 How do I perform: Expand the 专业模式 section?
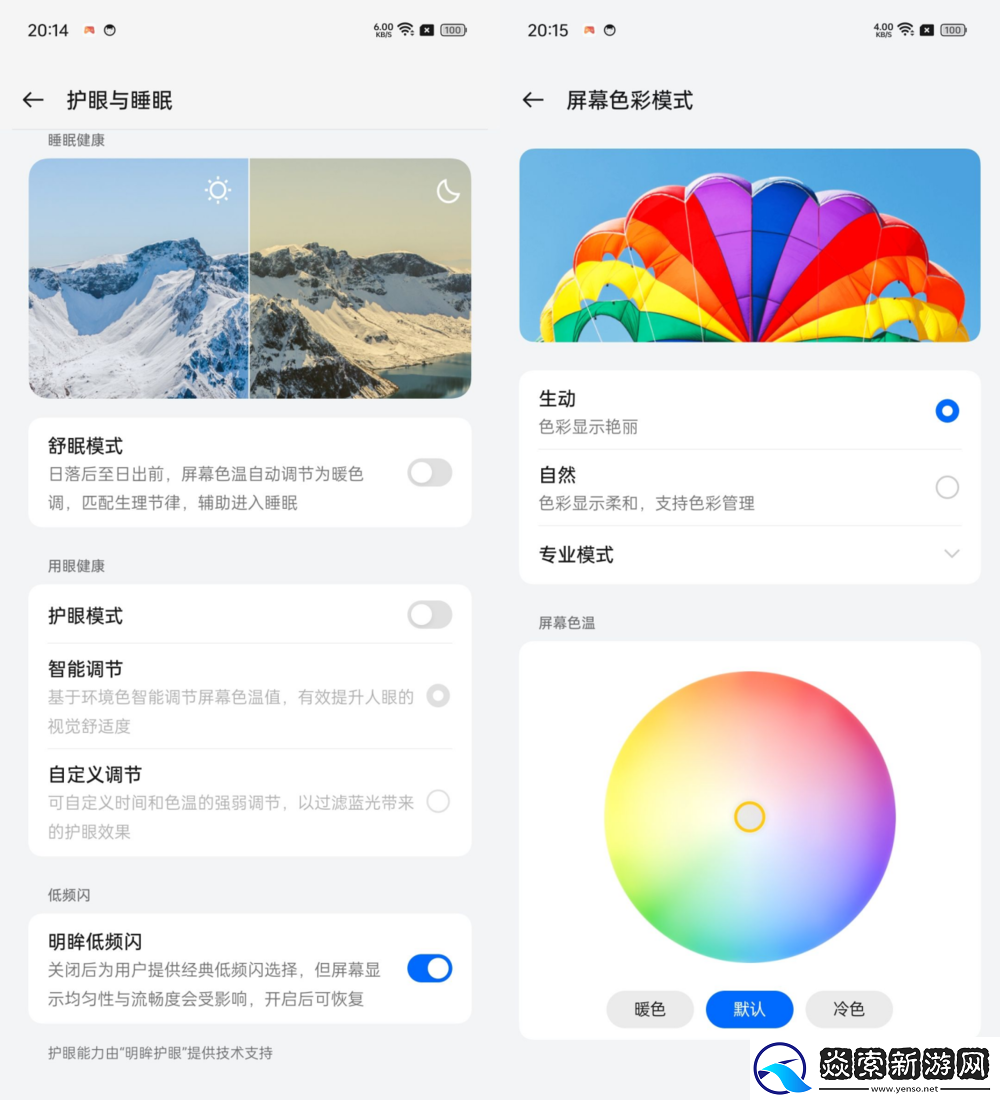[951, 554]
